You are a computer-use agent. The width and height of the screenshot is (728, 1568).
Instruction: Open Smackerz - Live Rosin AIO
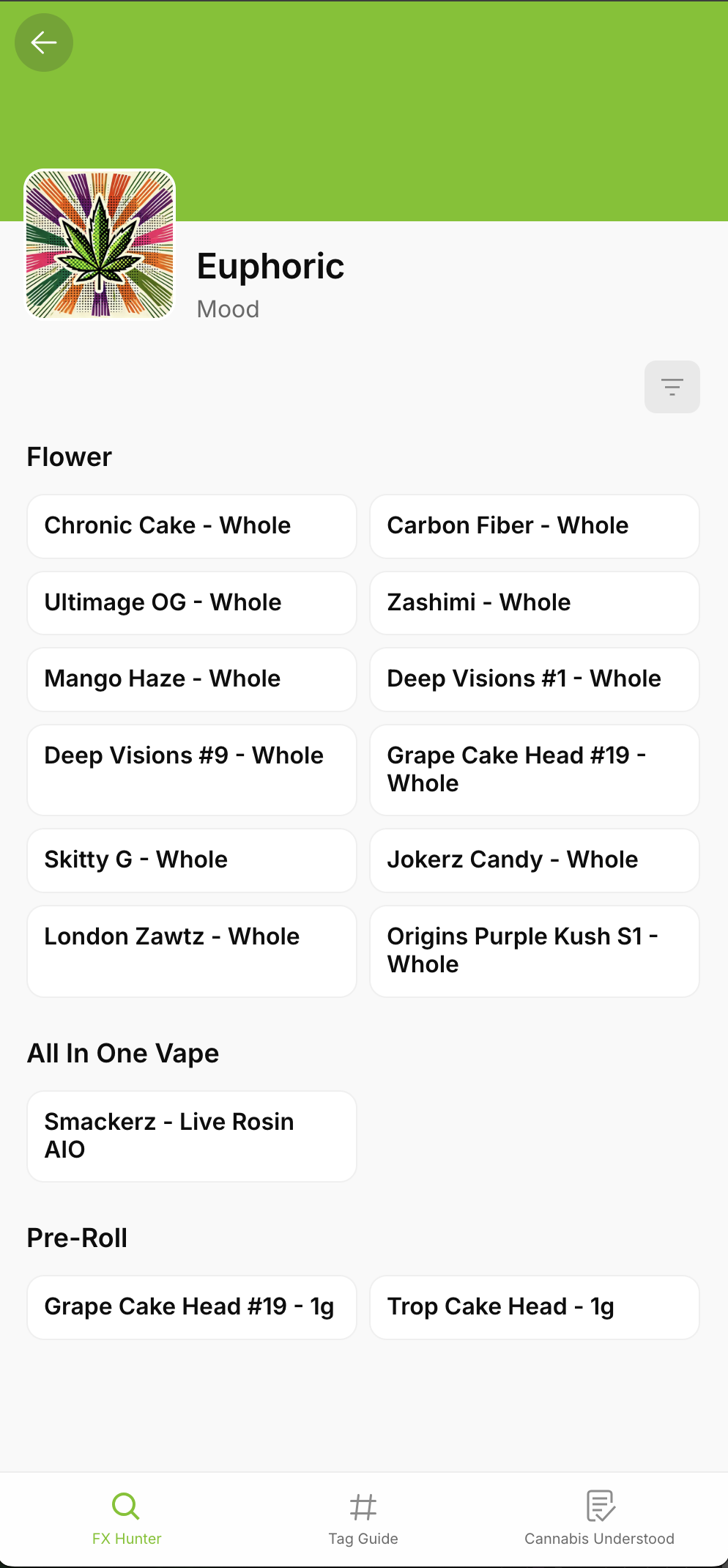pyautogui.click(x=192, y=1136)
